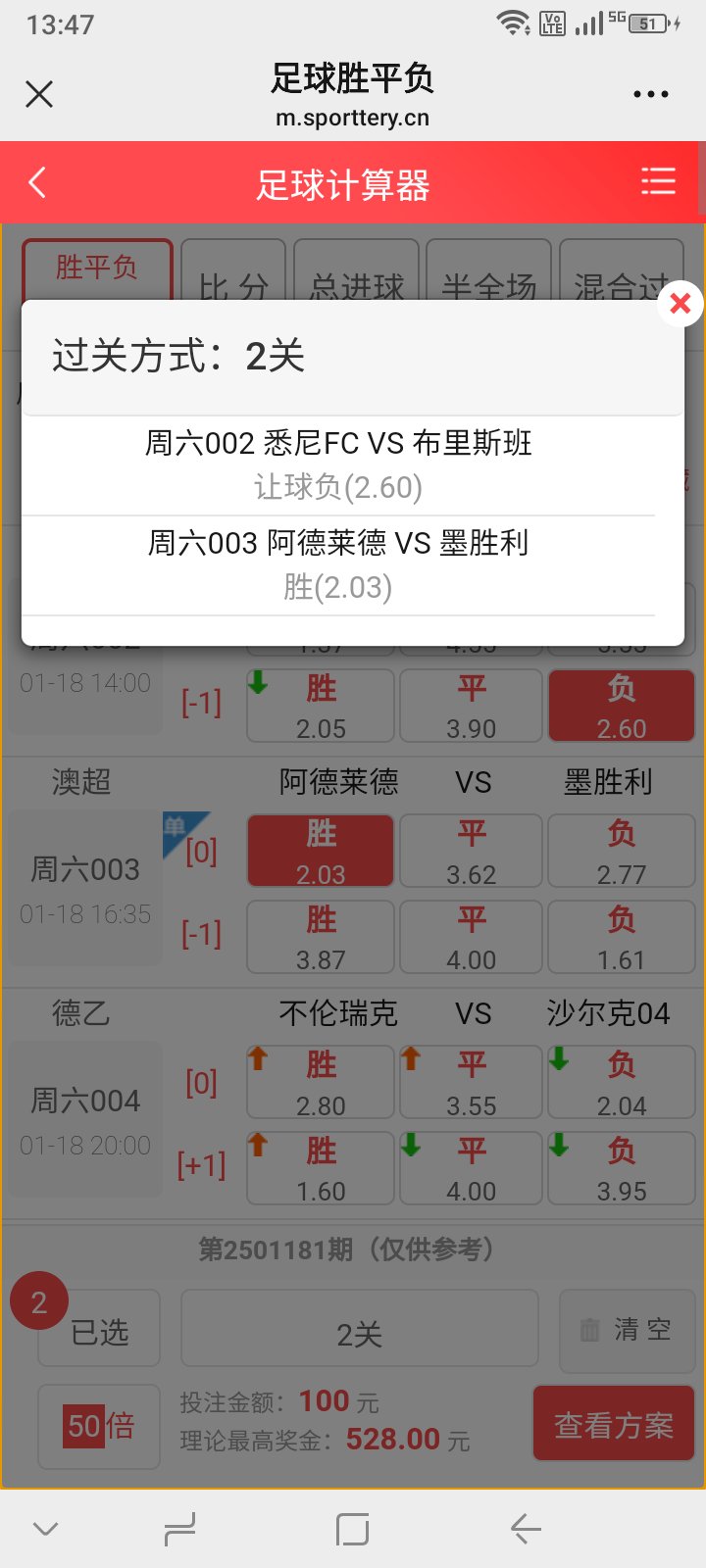Tap the trash icon next to 清空
The height and width of the screenshot is (1568, 706).
pyautogui.click(x=589, y=1329)
